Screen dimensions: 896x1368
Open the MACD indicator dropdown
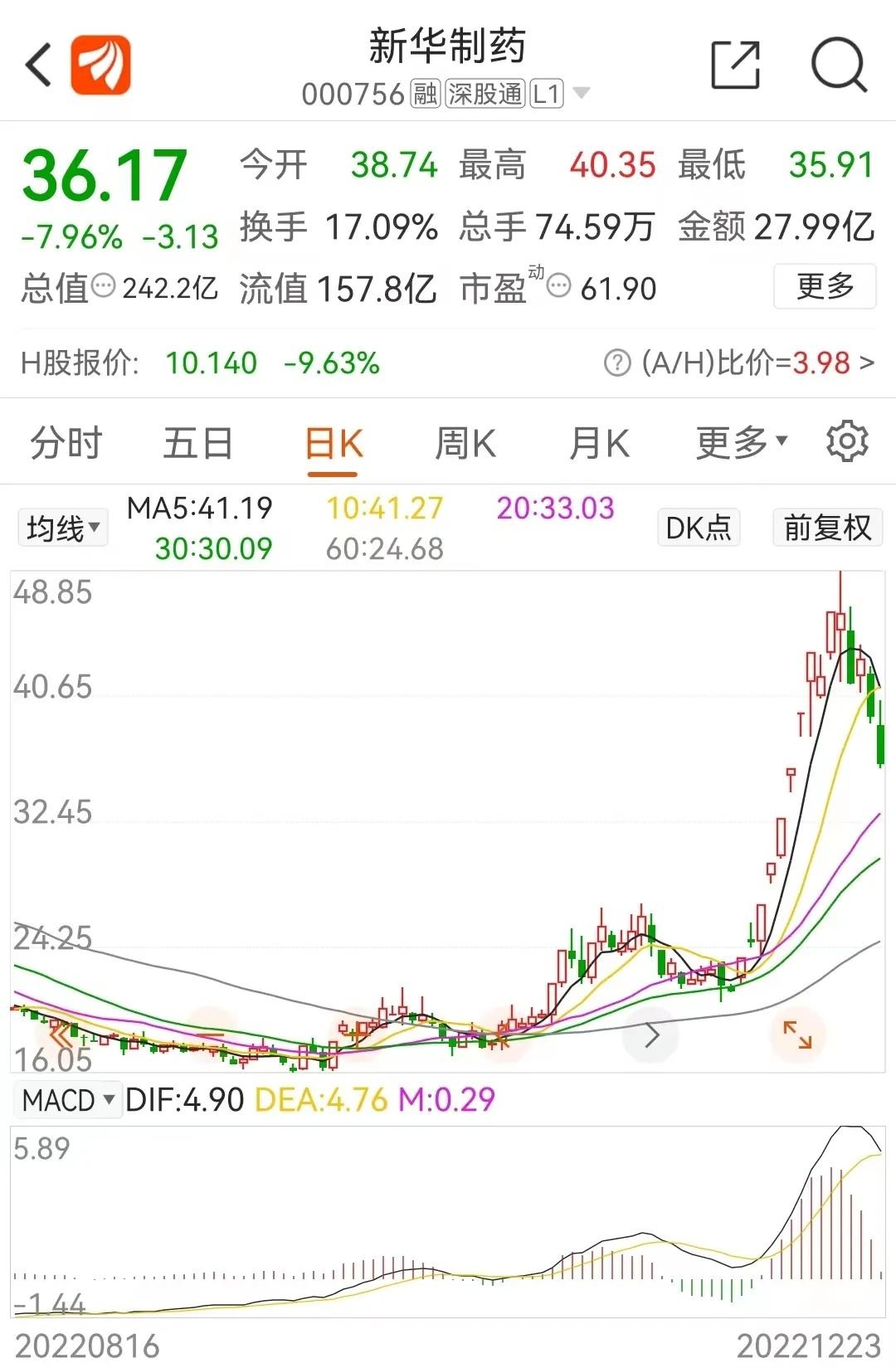point(67,1100)
